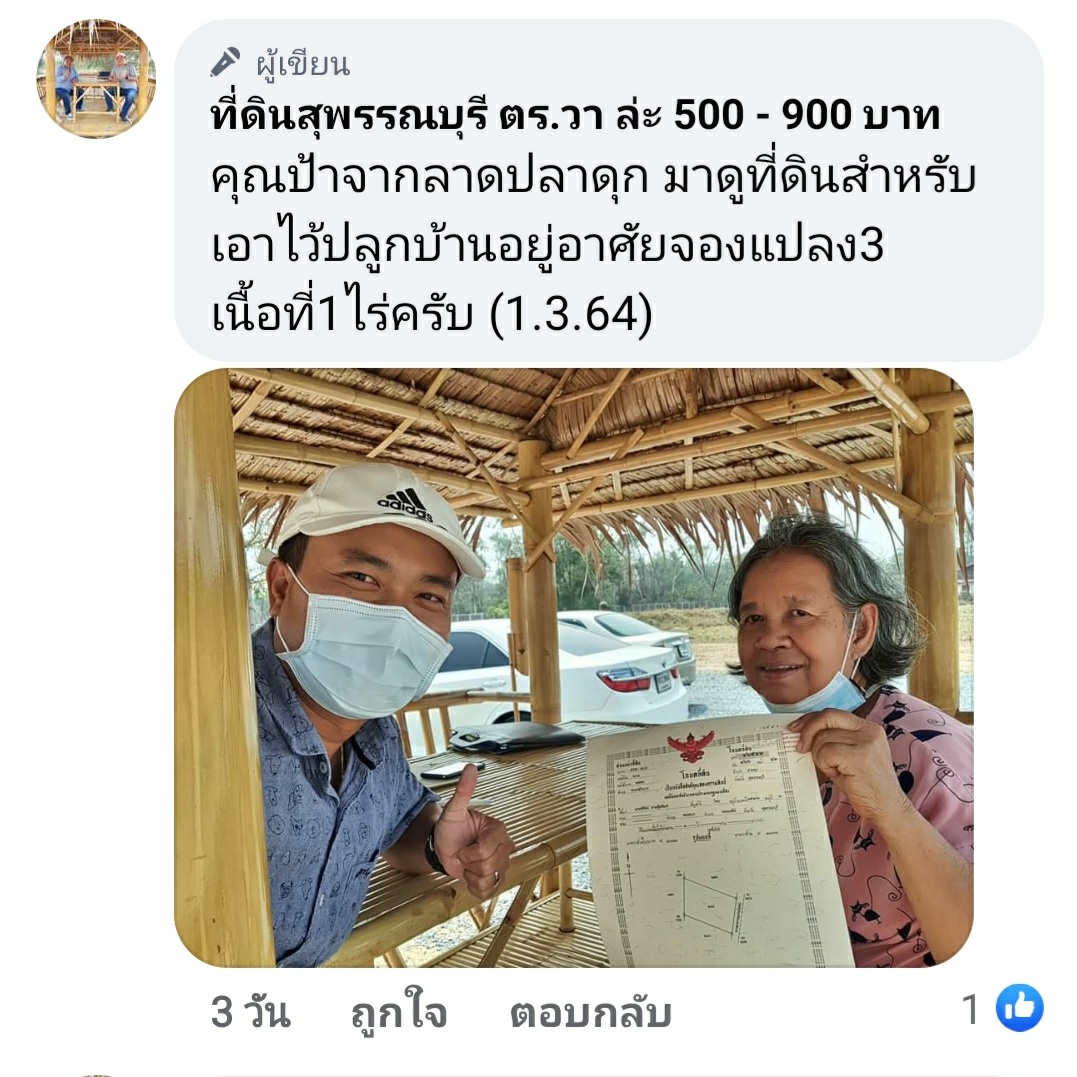Reply to the comment with ตอบกลับ
This screenshot has width=1077, height=1077.
tap(590, 1012)
